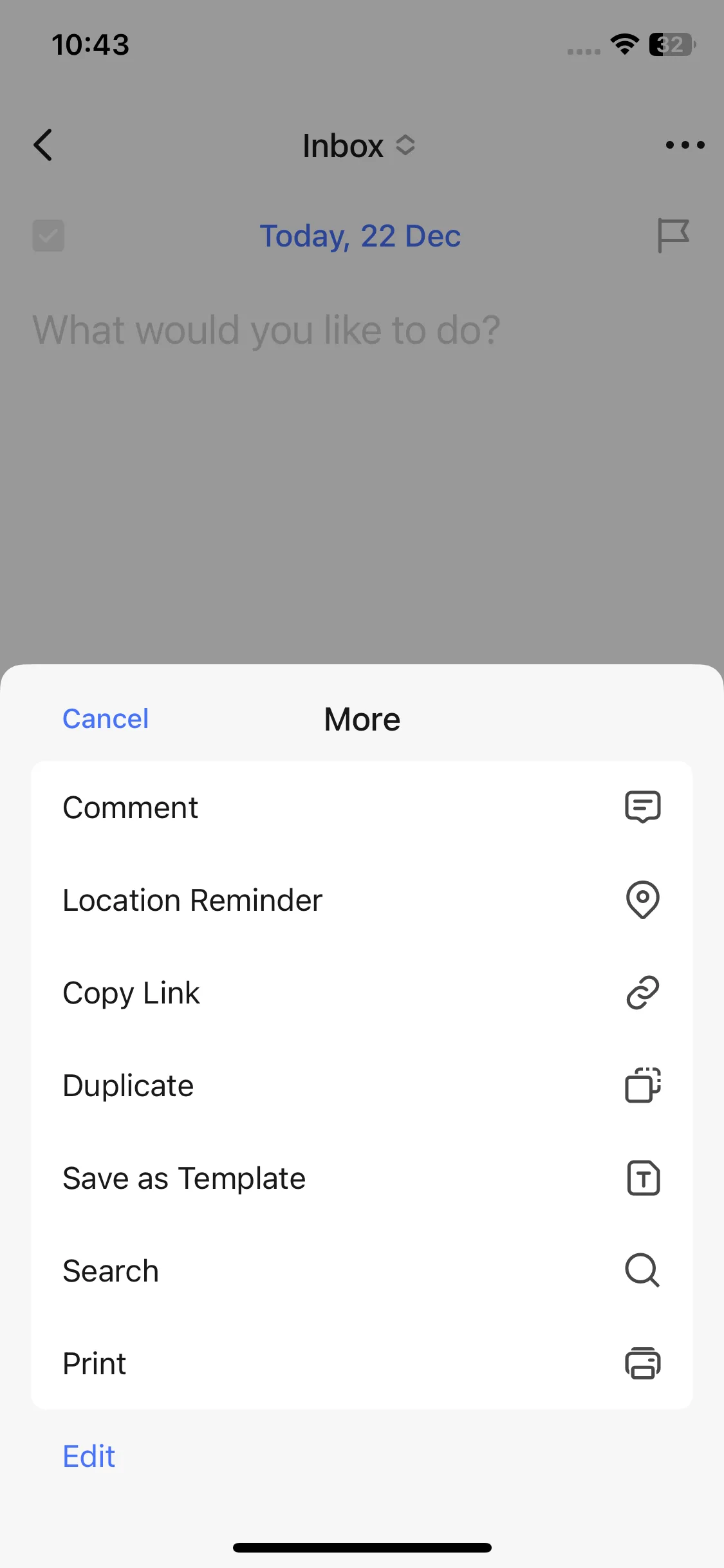Copy Link to this task

pos(361,993)
